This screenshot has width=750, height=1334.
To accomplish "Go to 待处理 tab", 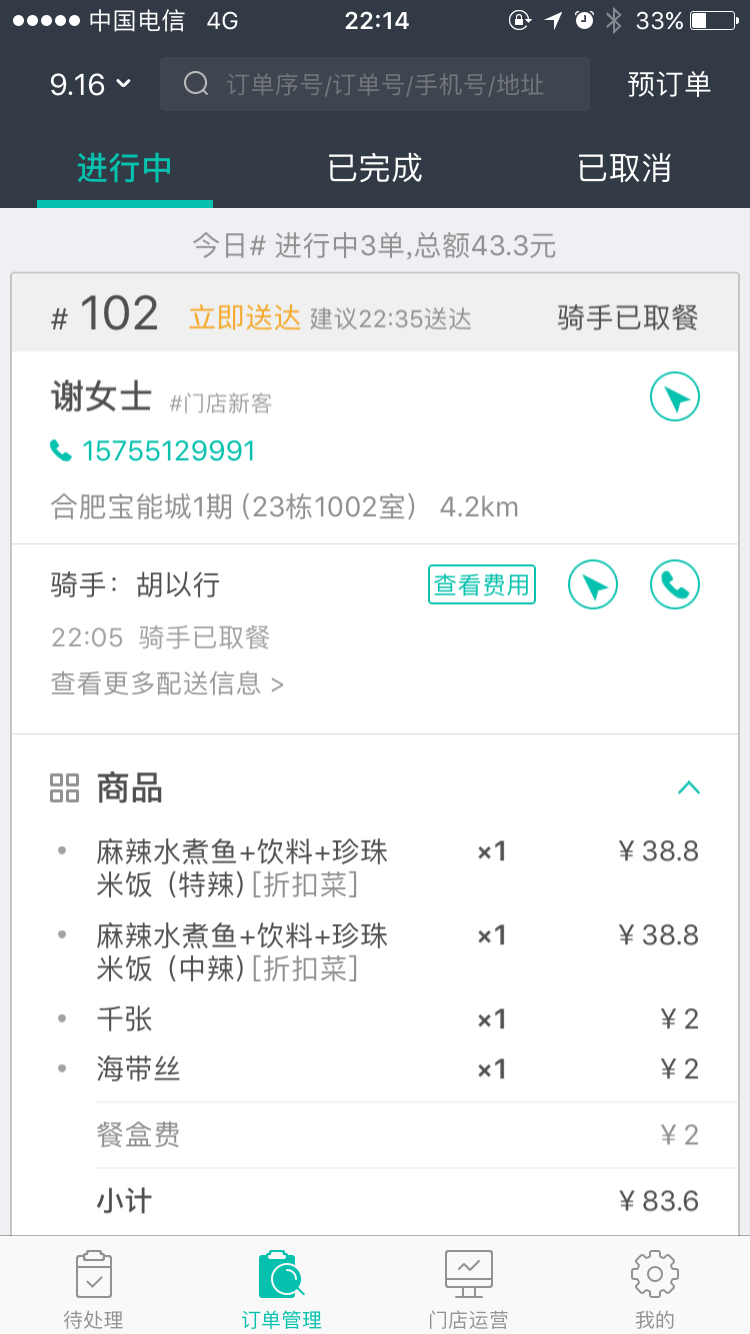I will point(94,1288).
